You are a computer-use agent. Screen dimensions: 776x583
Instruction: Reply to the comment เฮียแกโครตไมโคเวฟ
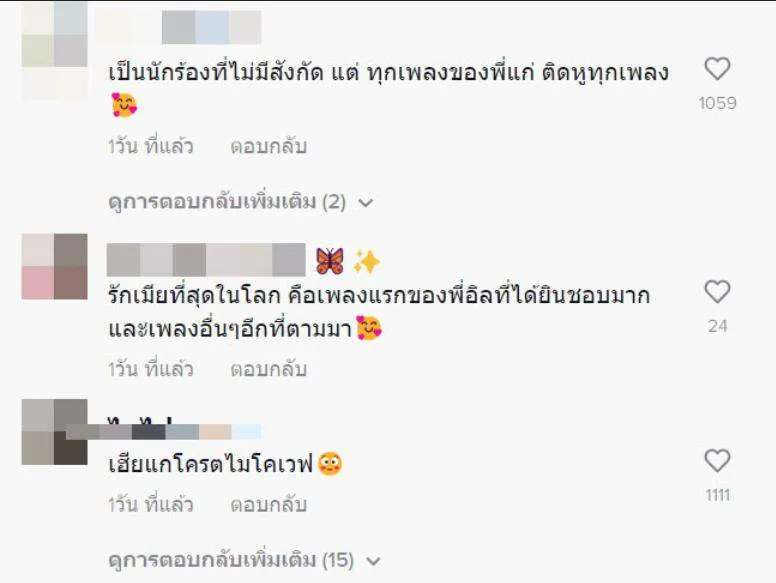tap(268, 506)
